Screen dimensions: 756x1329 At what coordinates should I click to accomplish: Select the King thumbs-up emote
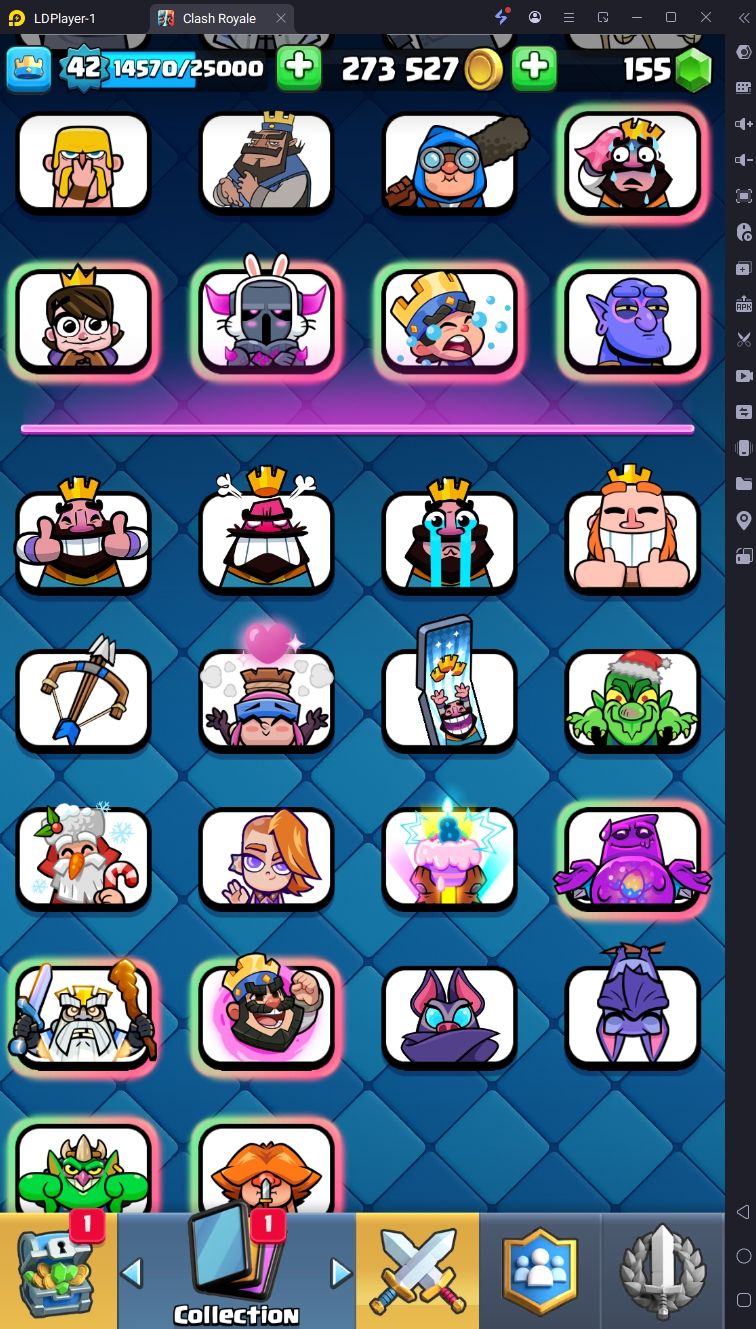(83, 540)
